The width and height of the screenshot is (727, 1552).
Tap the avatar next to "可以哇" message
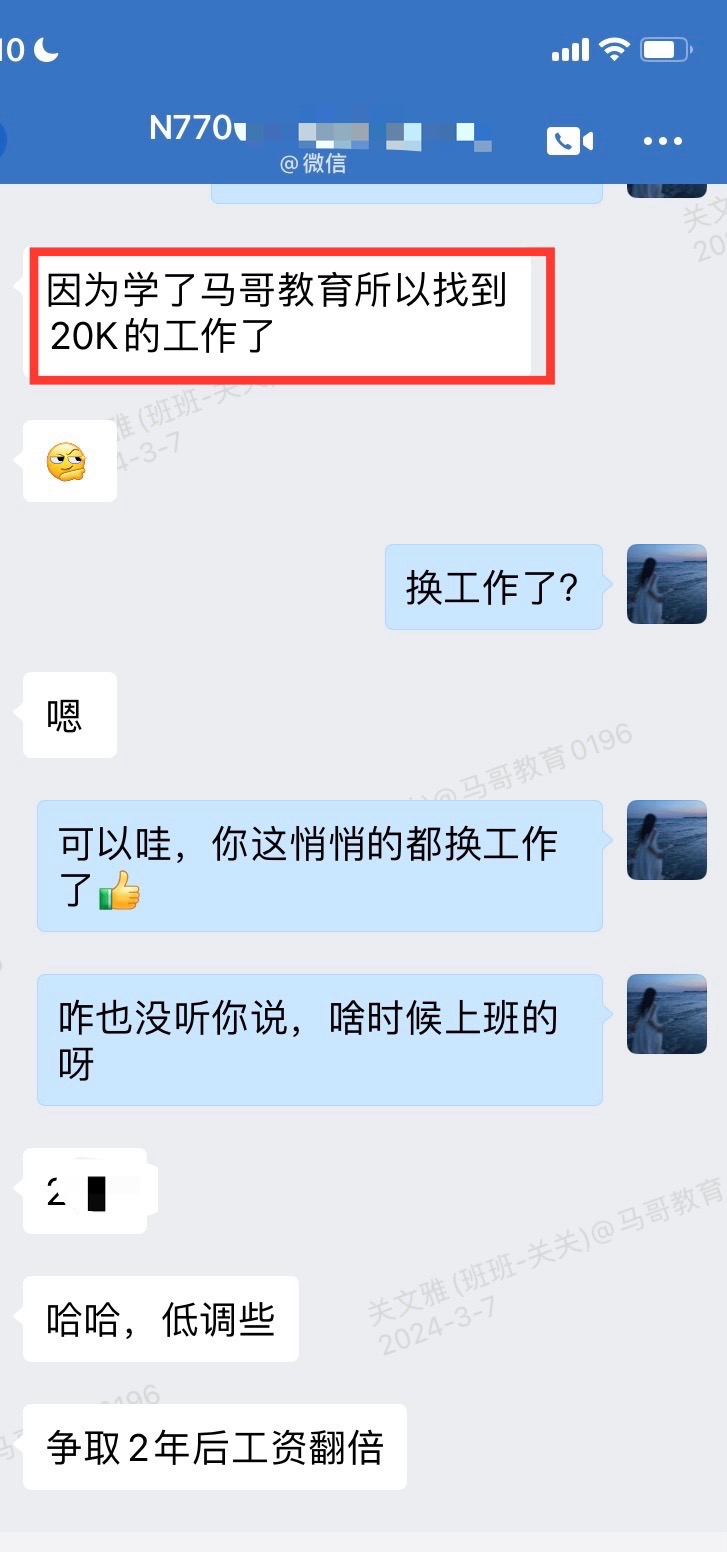tap(666, 840)
